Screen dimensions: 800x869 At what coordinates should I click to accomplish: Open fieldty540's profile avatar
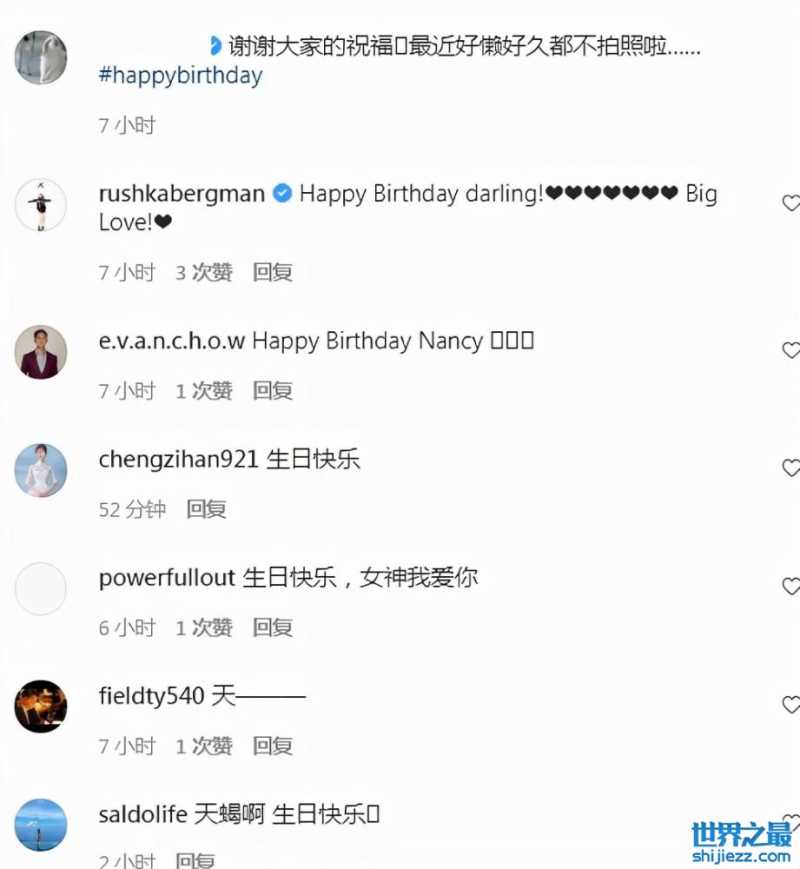click(41, 706)
